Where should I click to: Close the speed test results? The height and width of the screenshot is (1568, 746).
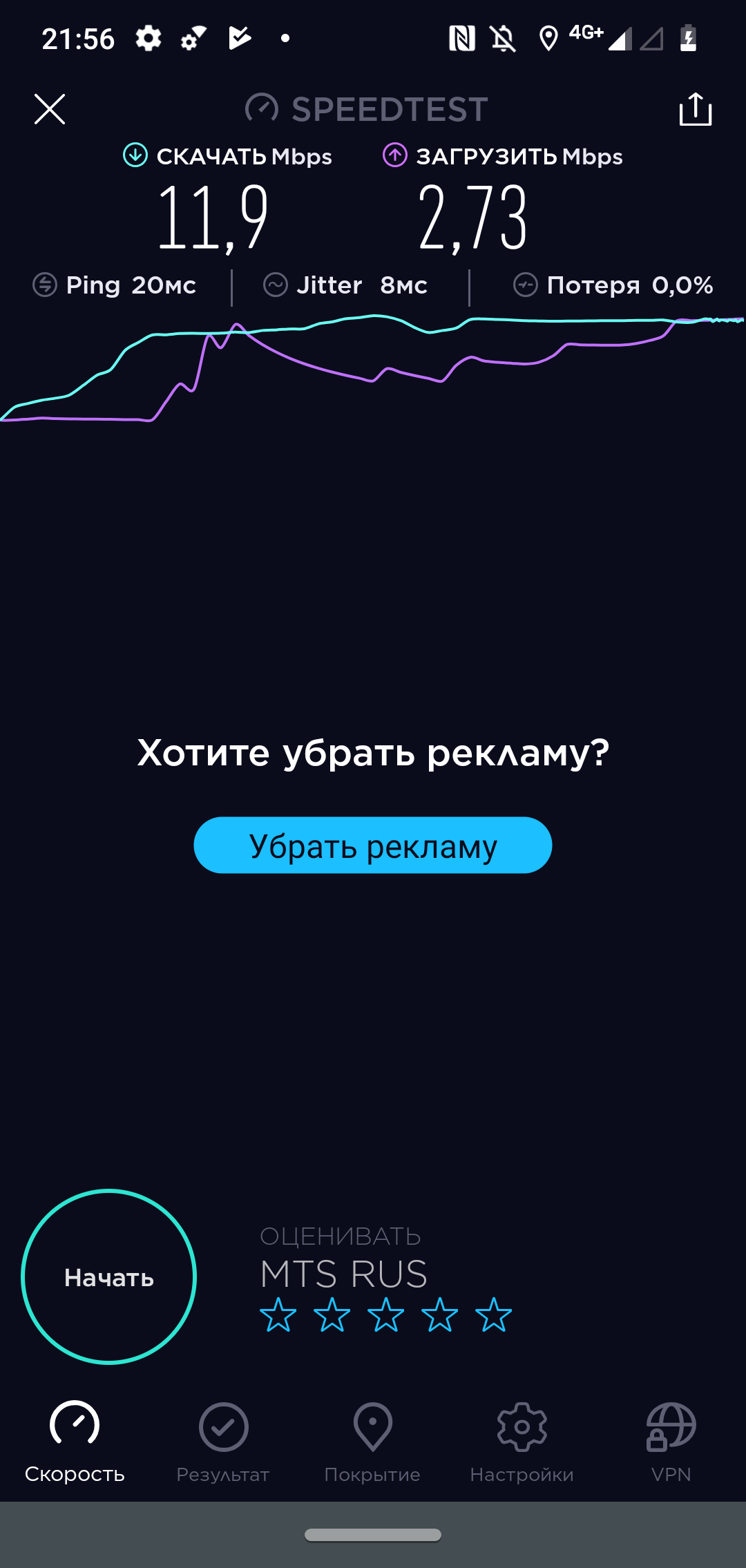[50, 109]
